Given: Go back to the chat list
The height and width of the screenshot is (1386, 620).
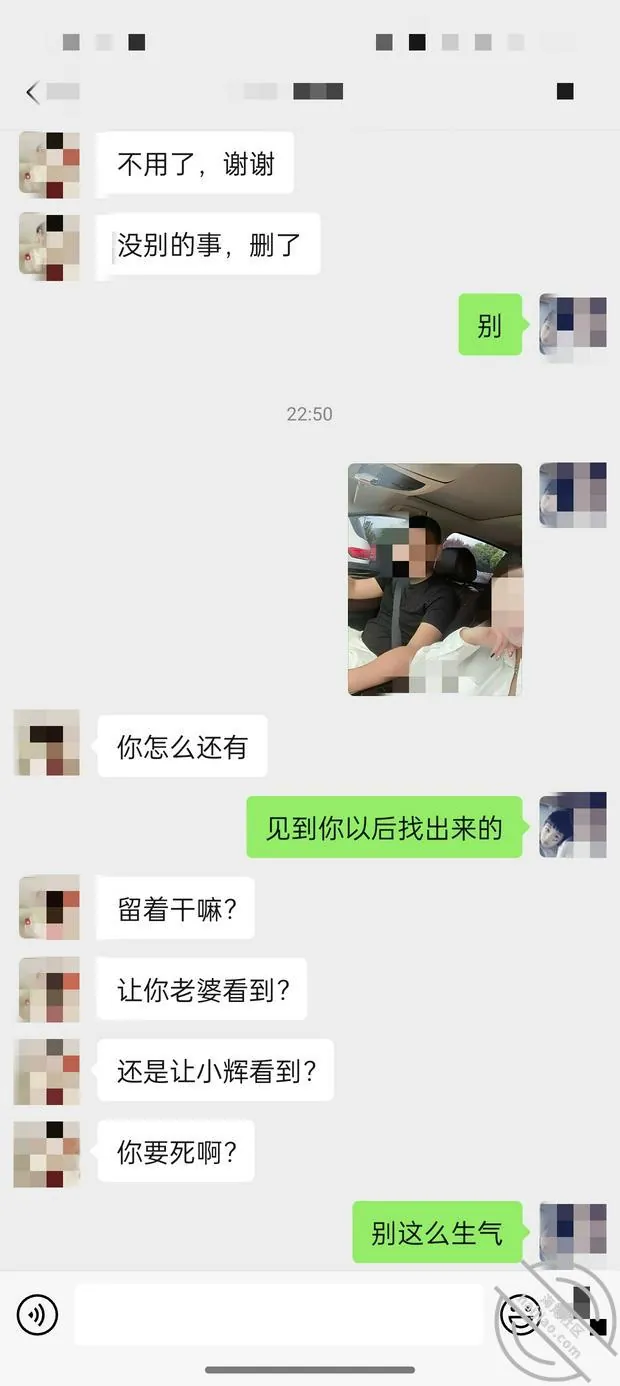Looking at the screenshot, I should [33, 93].
